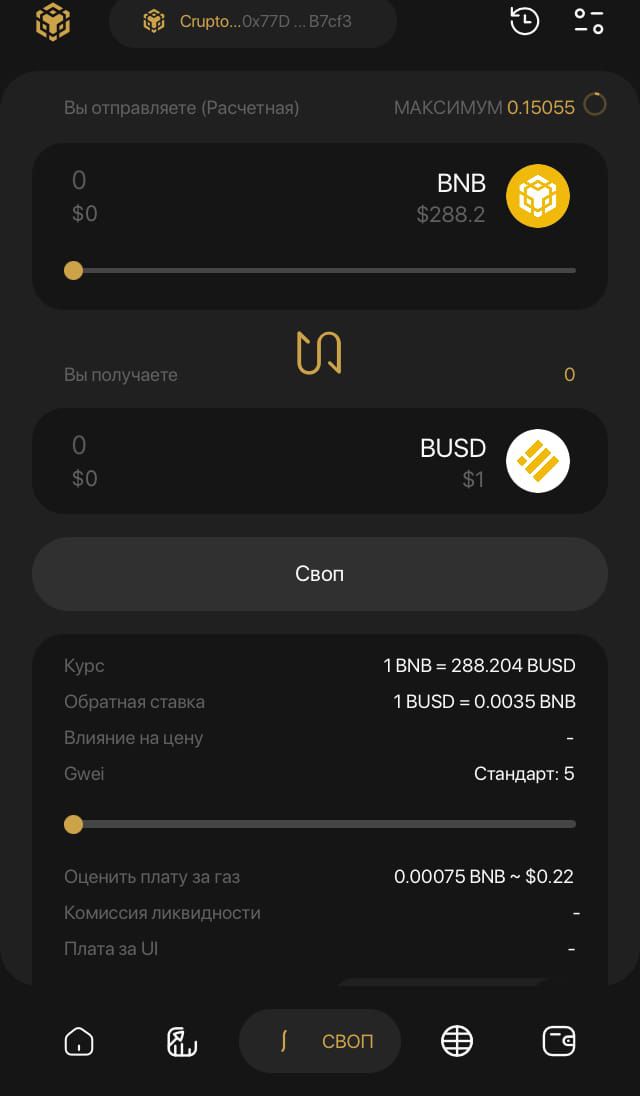This screenshot has width=640, height=1096.
Task: Open the Crupto wallet address selector
Action: tap(253, 22)
